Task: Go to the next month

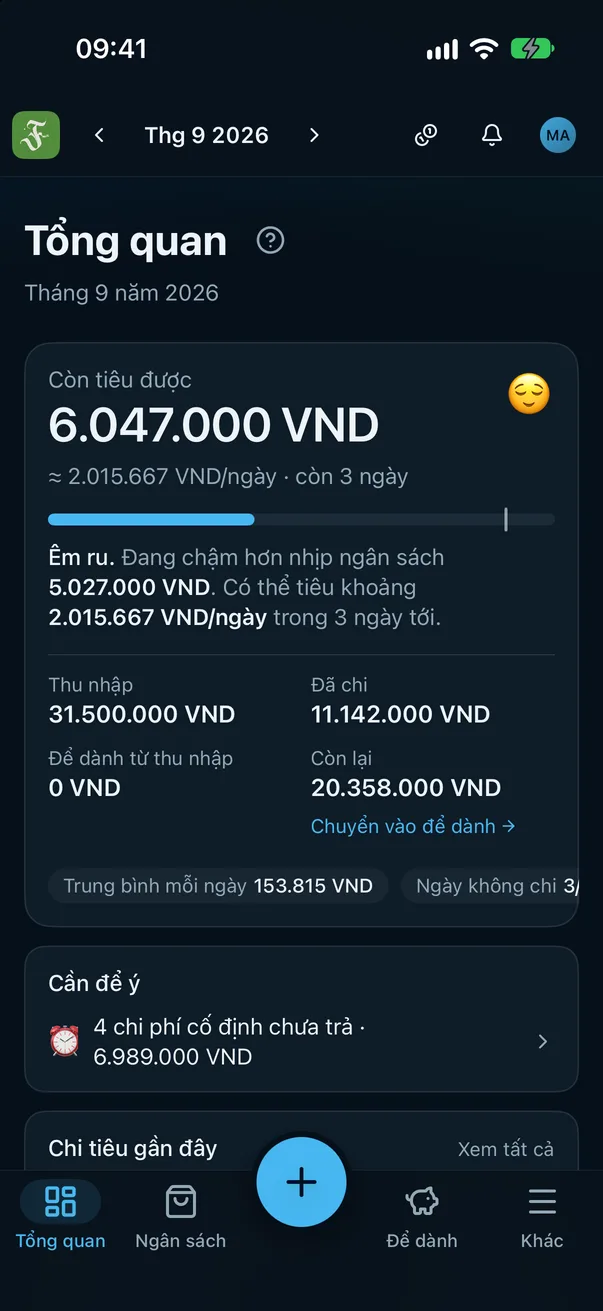Action: (314, 135)
